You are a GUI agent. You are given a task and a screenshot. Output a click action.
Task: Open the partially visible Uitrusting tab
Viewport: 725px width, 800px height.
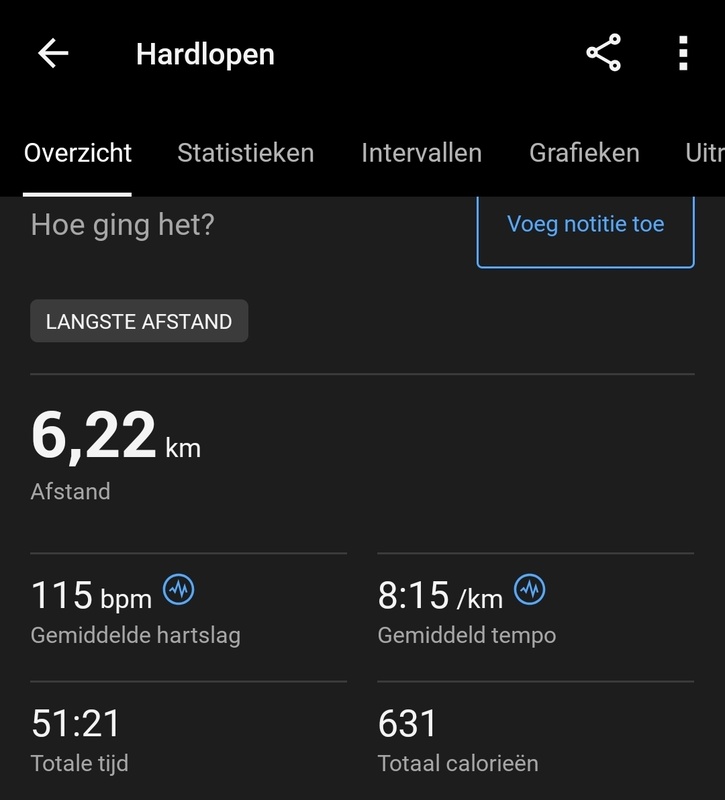click(x=711, y=152)
